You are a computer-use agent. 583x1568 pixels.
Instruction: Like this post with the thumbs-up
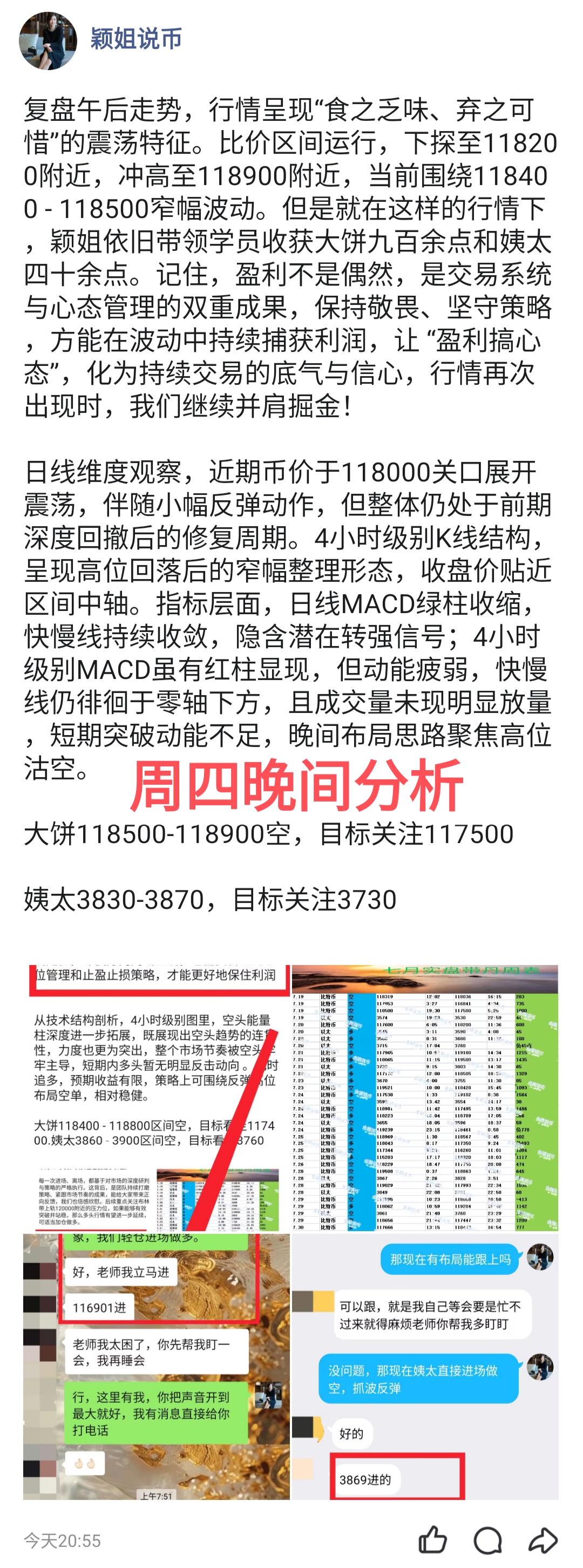(433, 1540)
